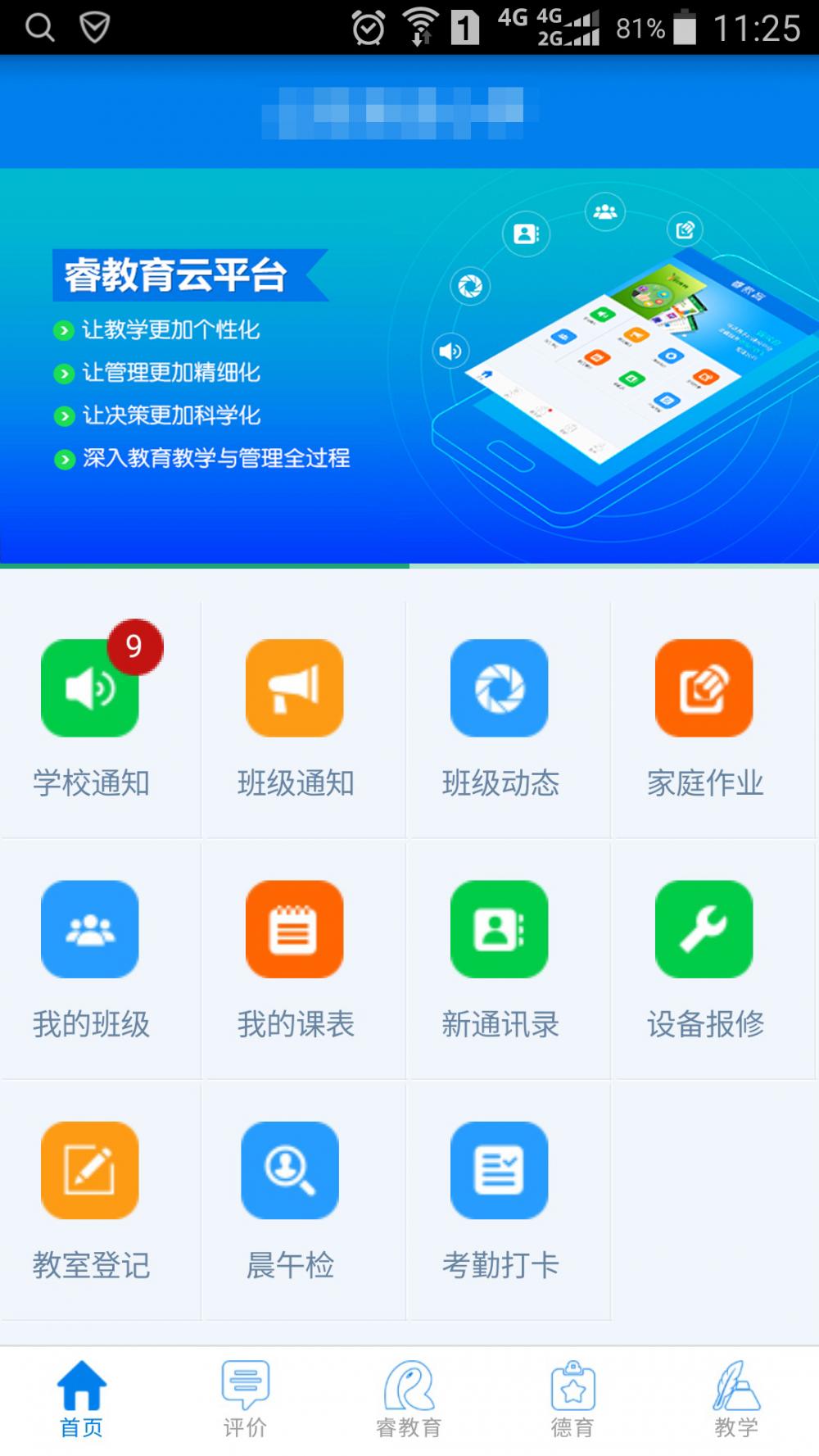Viewport: 819px width, 1456px height.
Task: Switch to the 教学 tab
Action: point(736,1399)
